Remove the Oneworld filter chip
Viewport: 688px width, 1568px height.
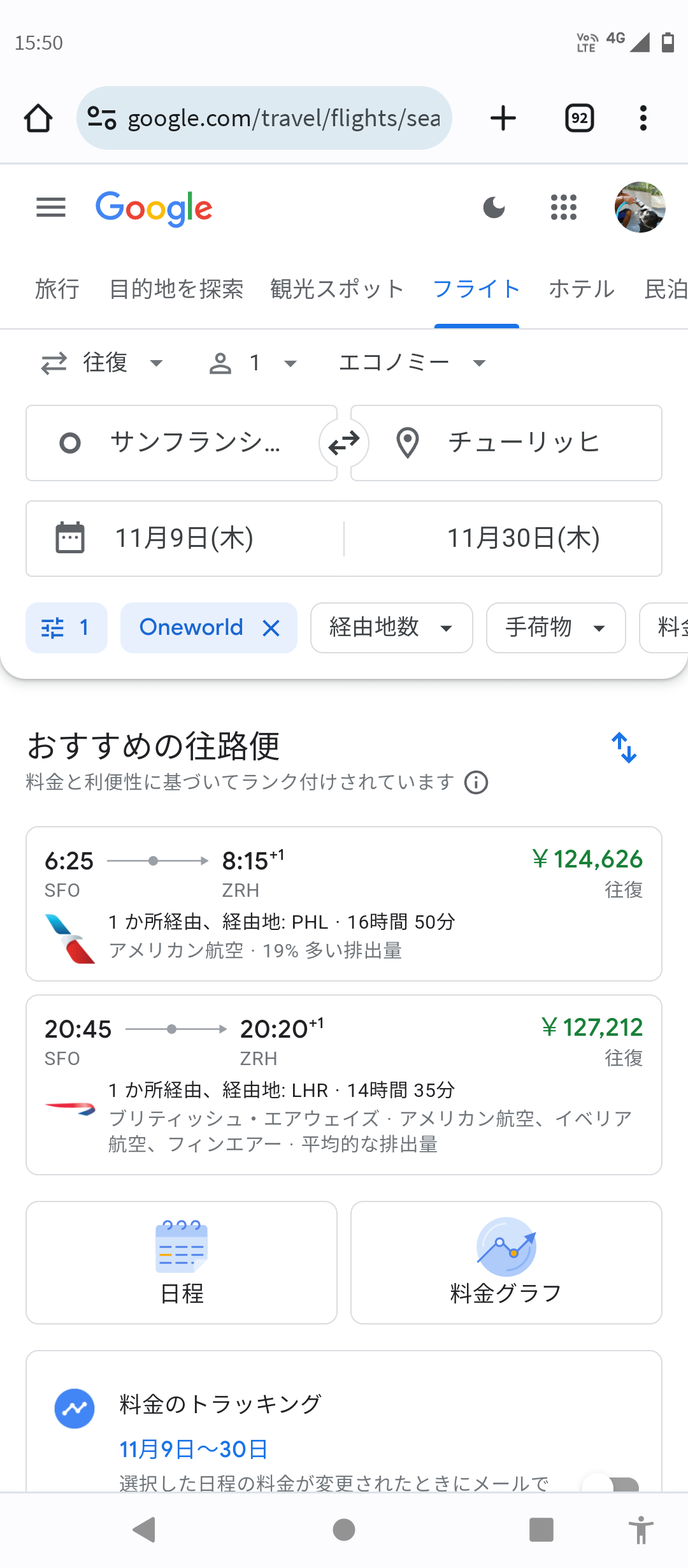click(271, 628)
